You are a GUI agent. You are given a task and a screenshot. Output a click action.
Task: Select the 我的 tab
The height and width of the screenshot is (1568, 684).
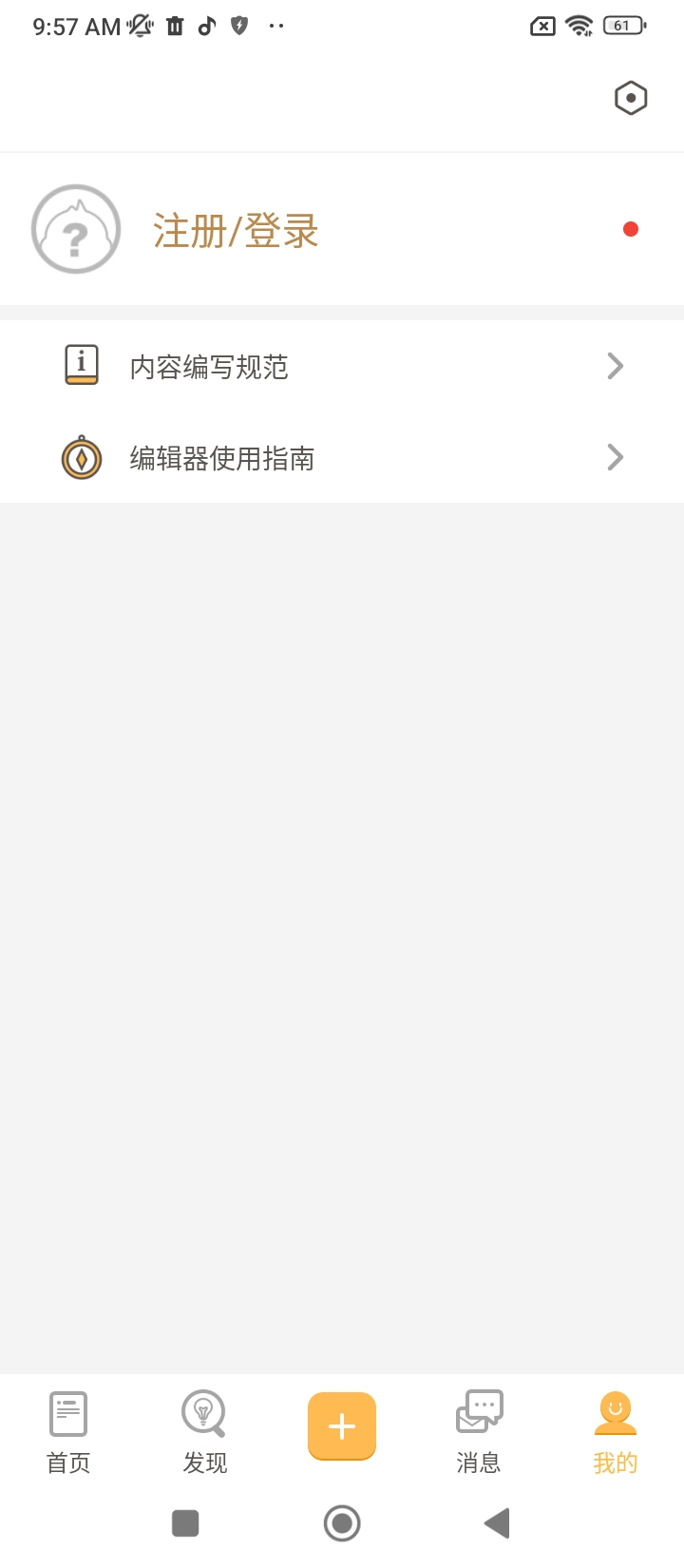coord(616,1433)
